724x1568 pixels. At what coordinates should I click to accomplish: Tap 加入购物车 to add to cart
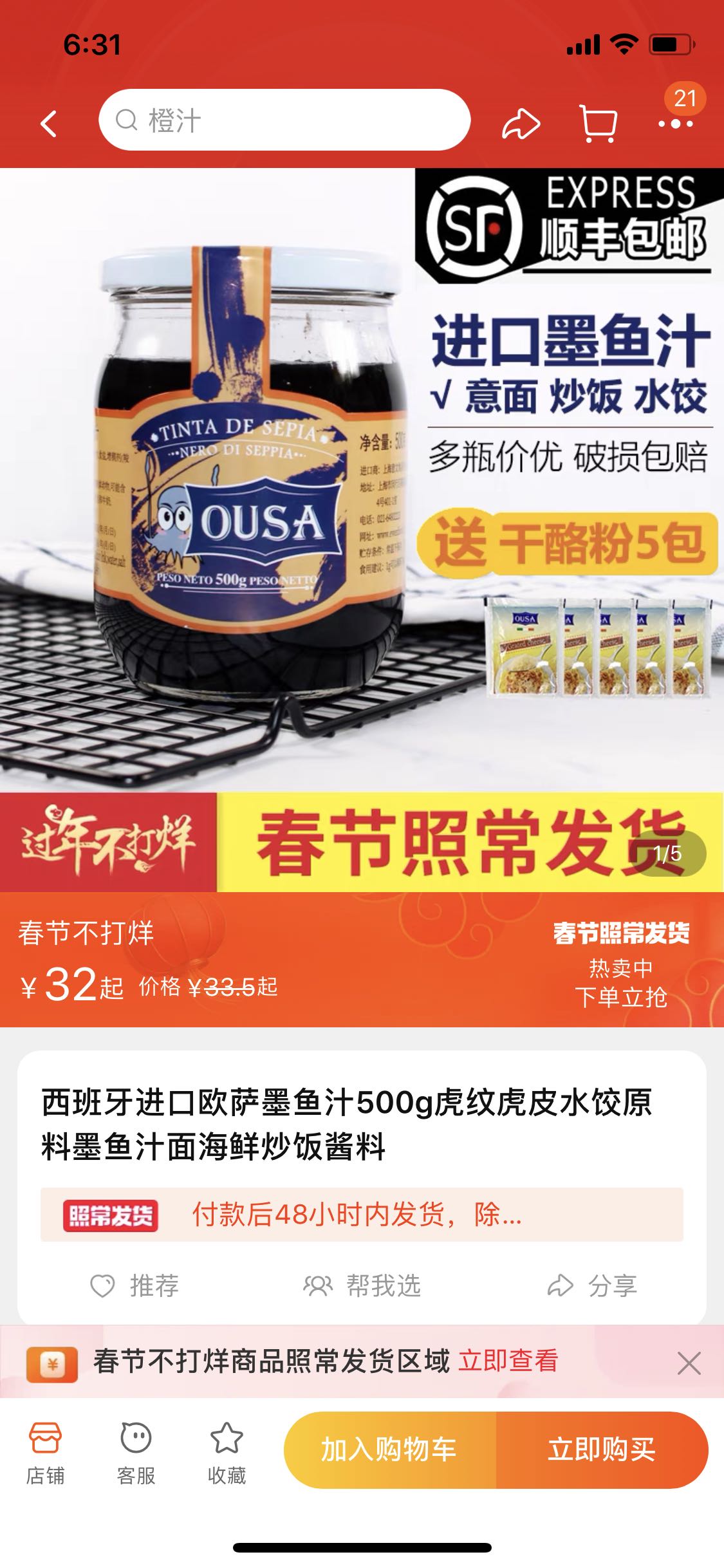coord(389,1450)
